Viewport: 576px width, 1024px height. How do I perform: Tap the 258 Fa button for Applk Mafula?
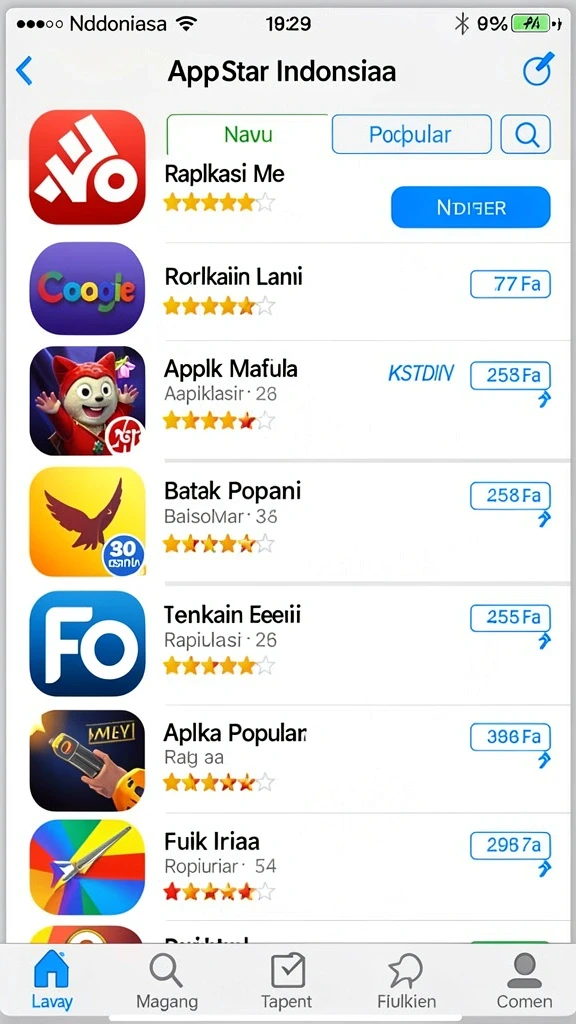511,375
